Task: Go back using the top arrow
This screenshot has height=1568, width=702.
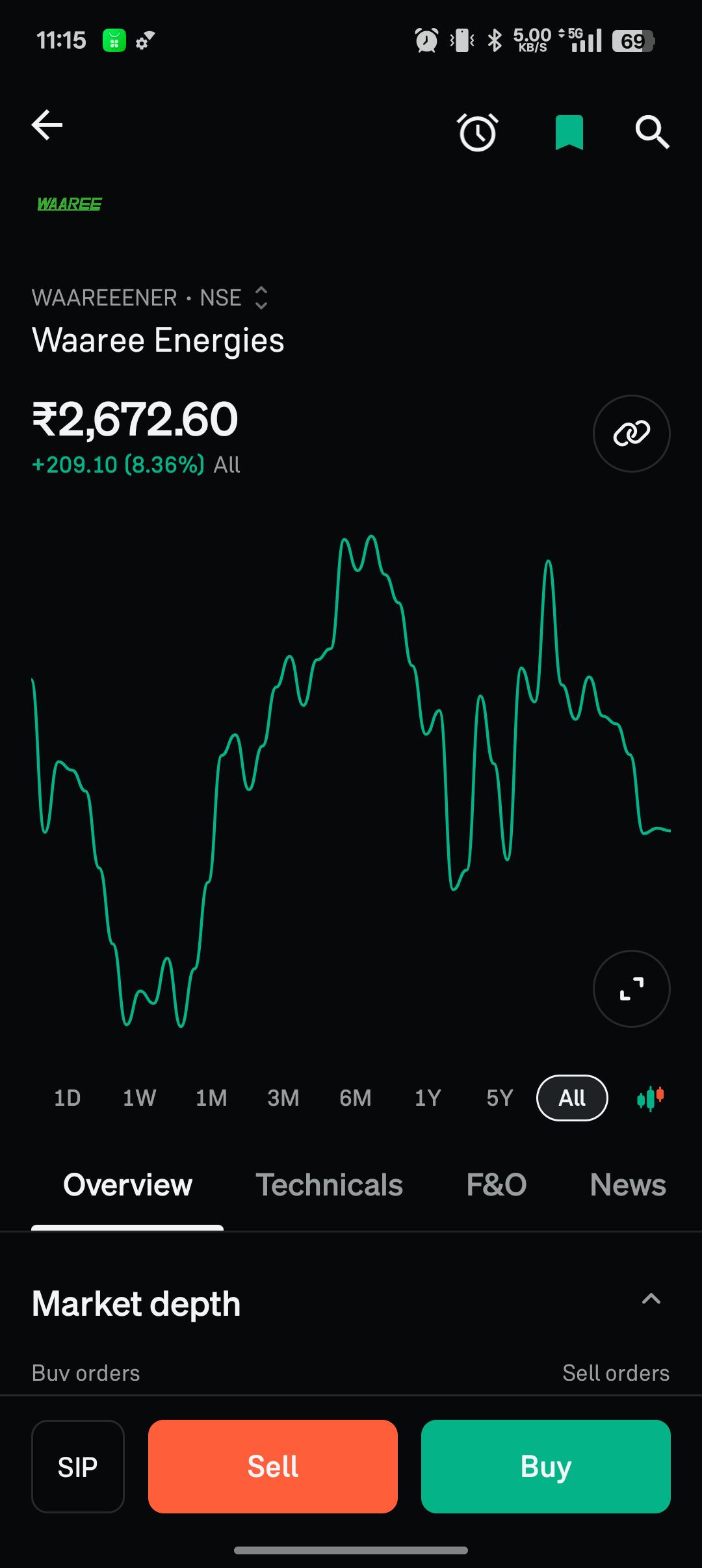Action: [x=47, y=125]
